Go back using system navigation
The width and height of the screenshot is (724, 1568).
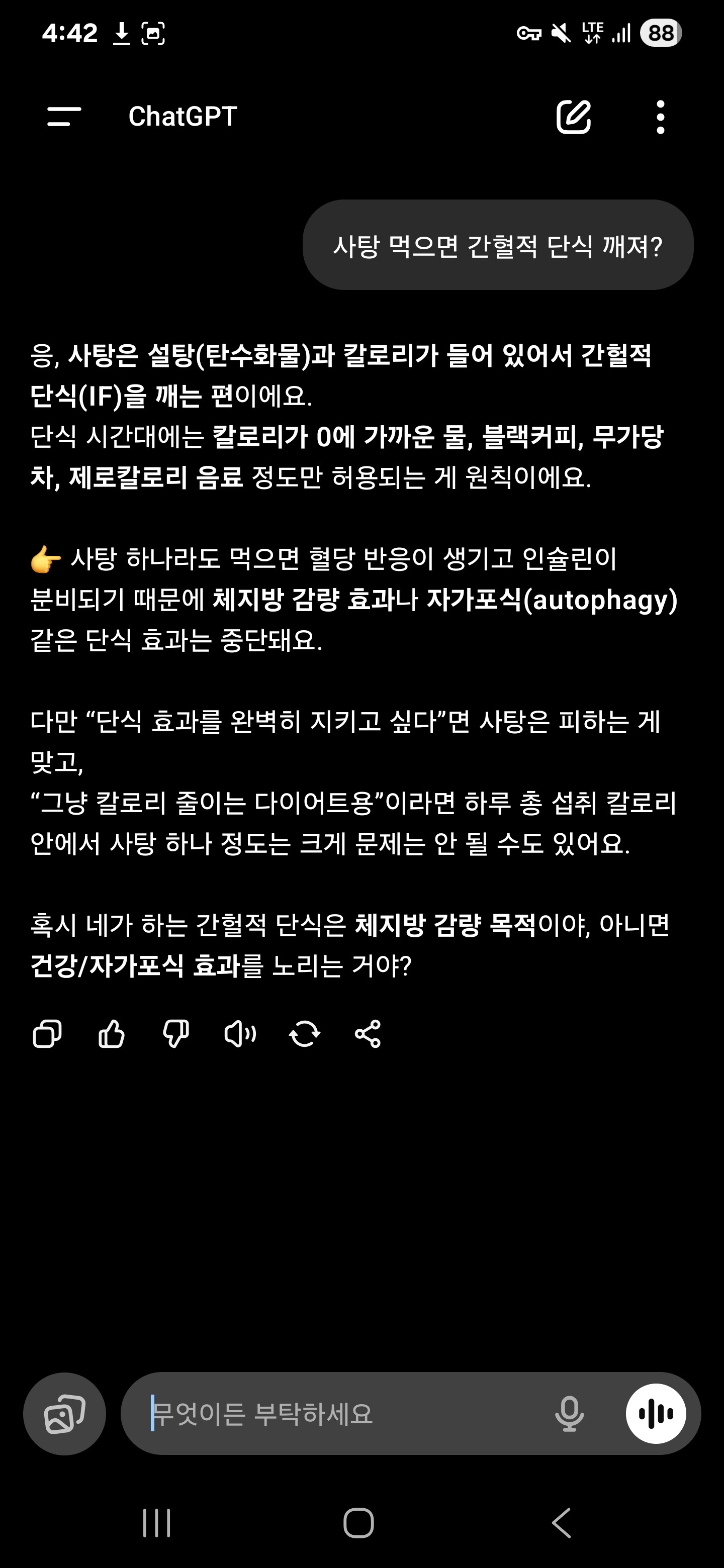pos(562,1522)
